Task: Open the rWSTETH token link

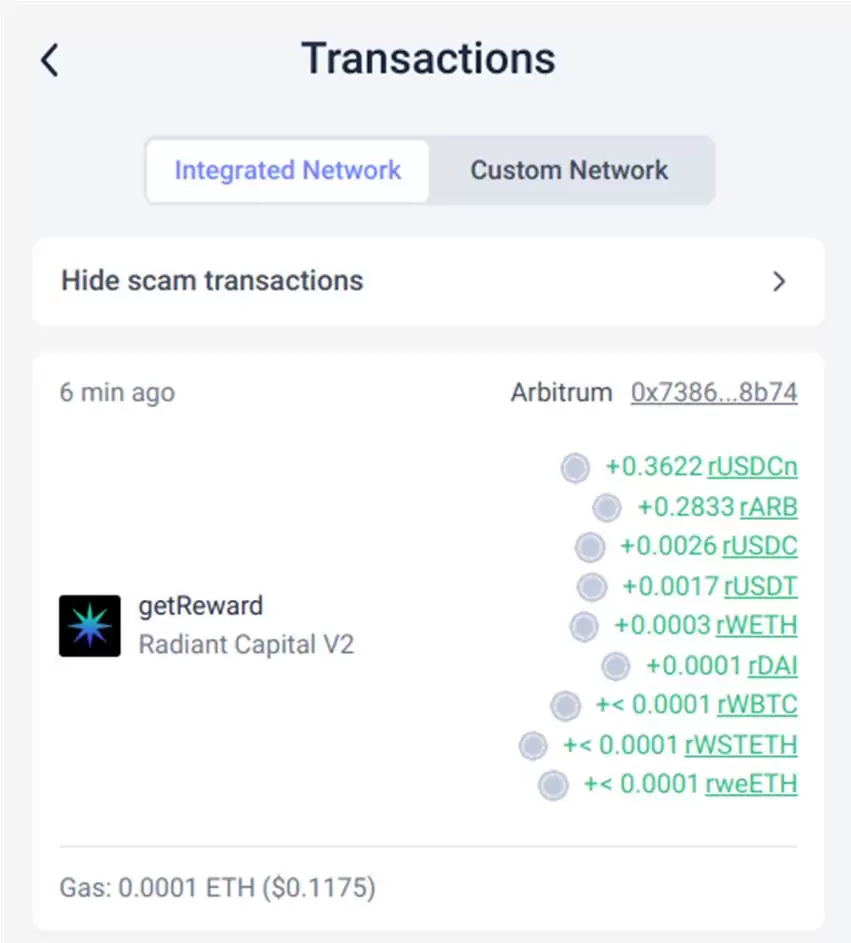Action: click(740, 745)
